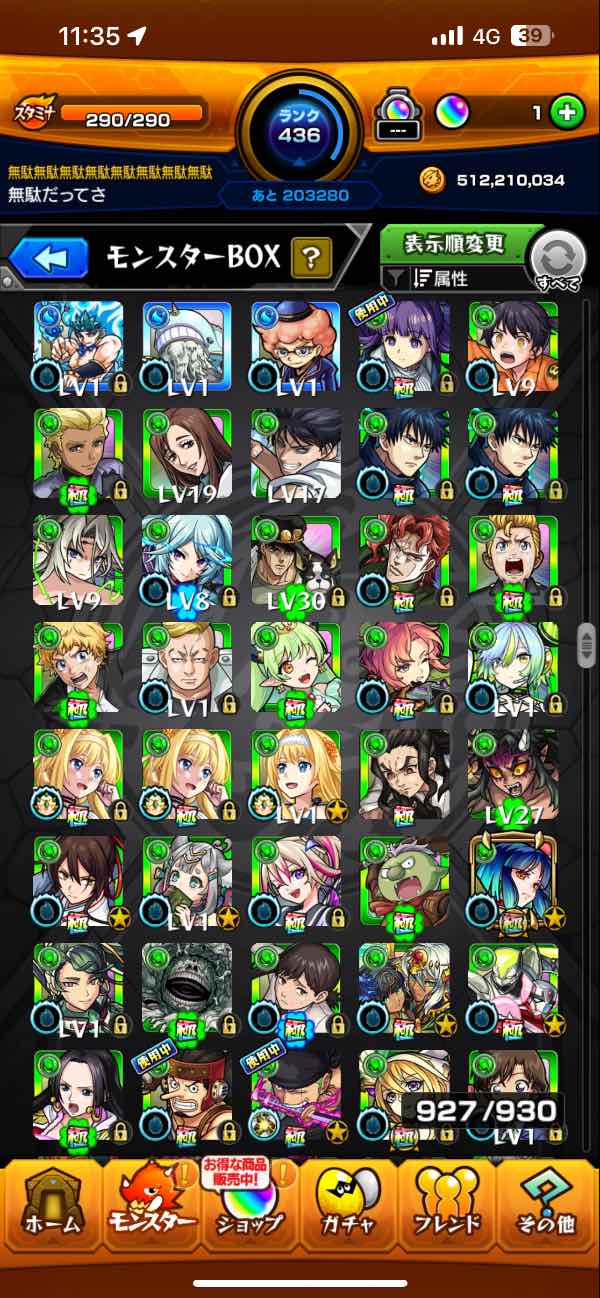Open the question mark help button

point(311,259)
